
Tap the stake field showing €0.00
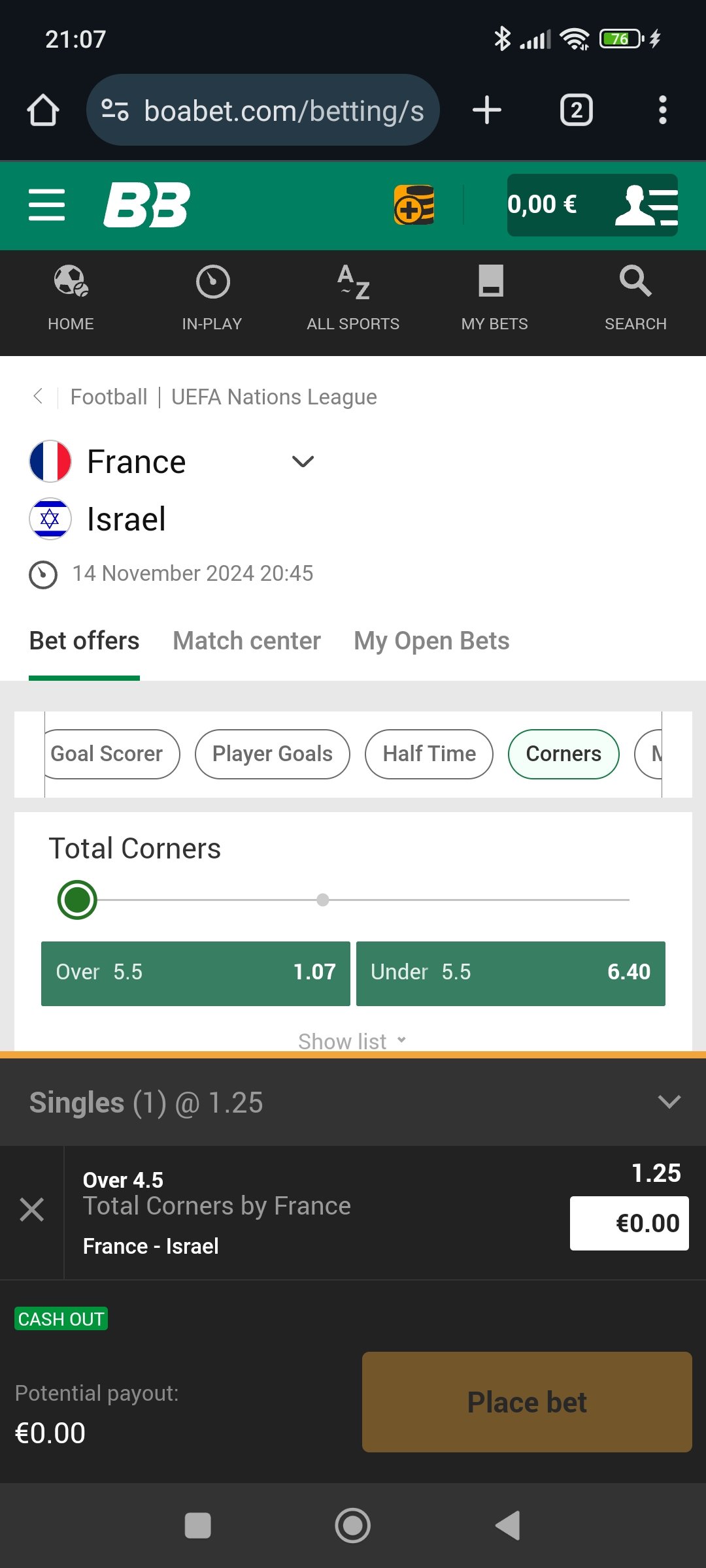point(629,1223)
